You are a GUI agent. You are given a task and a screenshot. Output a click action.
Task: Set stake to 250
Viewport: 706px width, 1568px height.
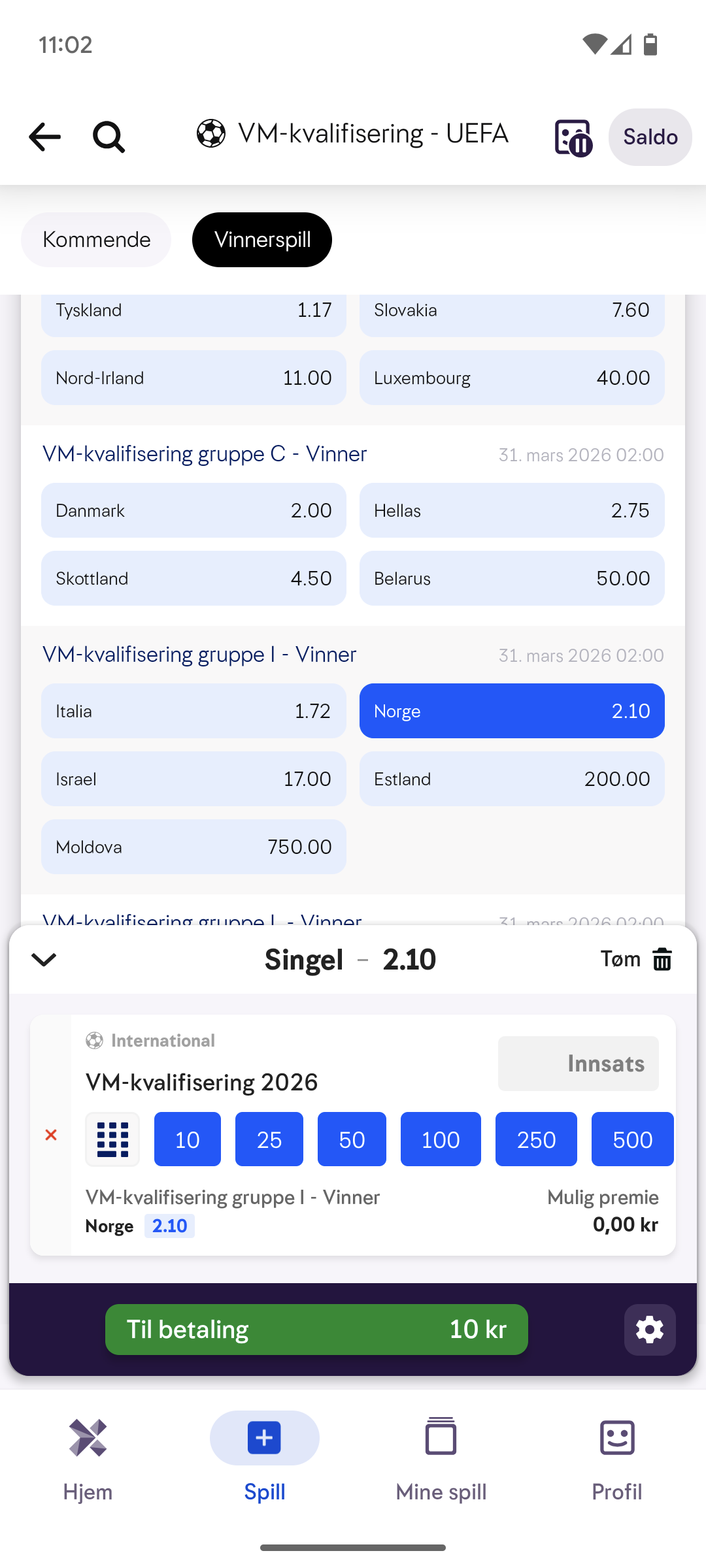pyautogui.click(x=536, y=1139)
